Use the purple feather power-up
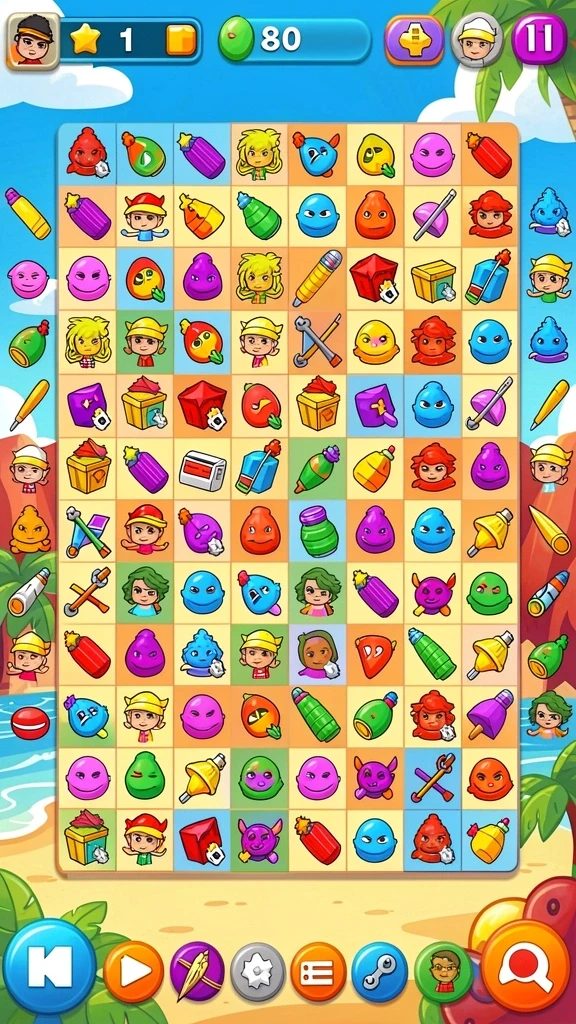The height and width of the screenshot is (1024, 576). (197, 972)
